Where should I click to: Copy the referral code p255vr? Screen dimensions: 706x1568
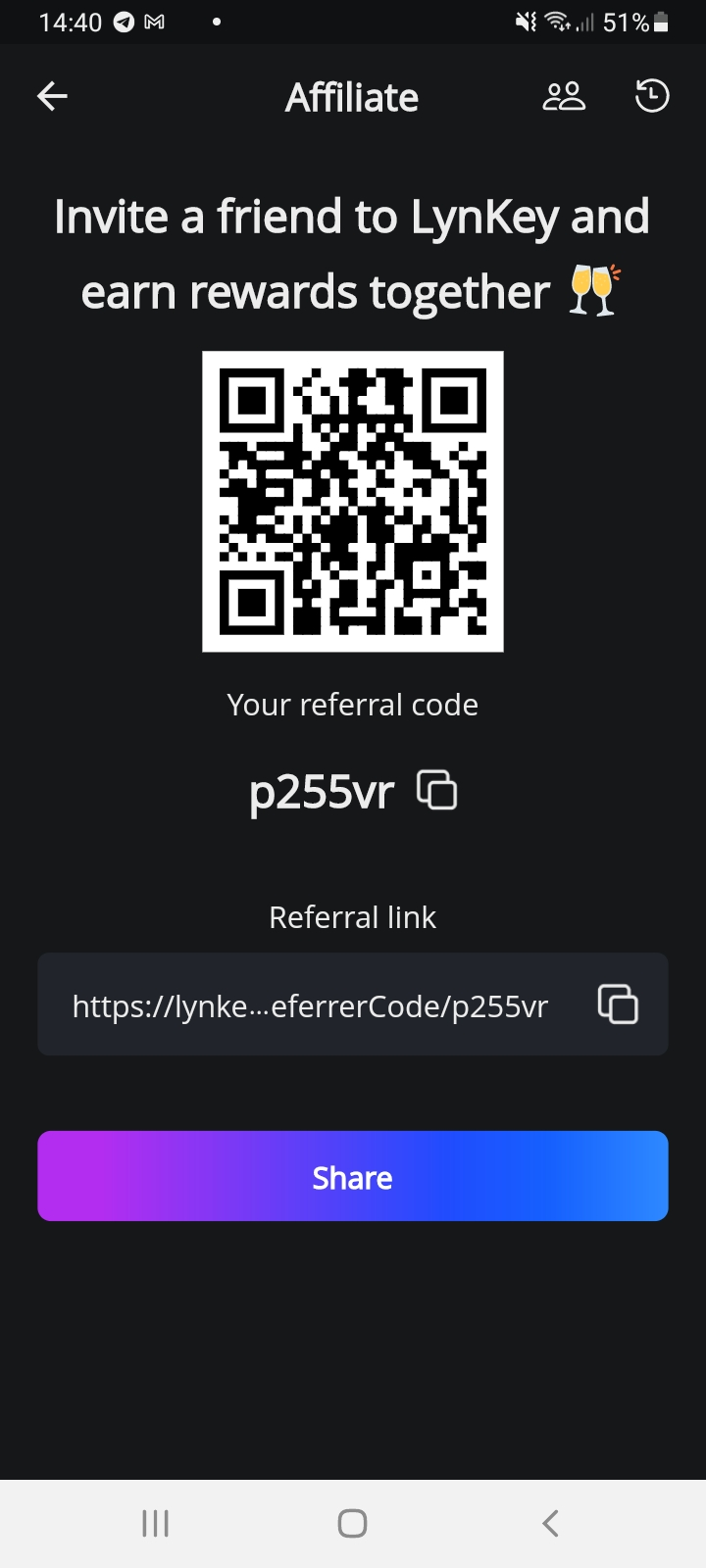(437, 790)
